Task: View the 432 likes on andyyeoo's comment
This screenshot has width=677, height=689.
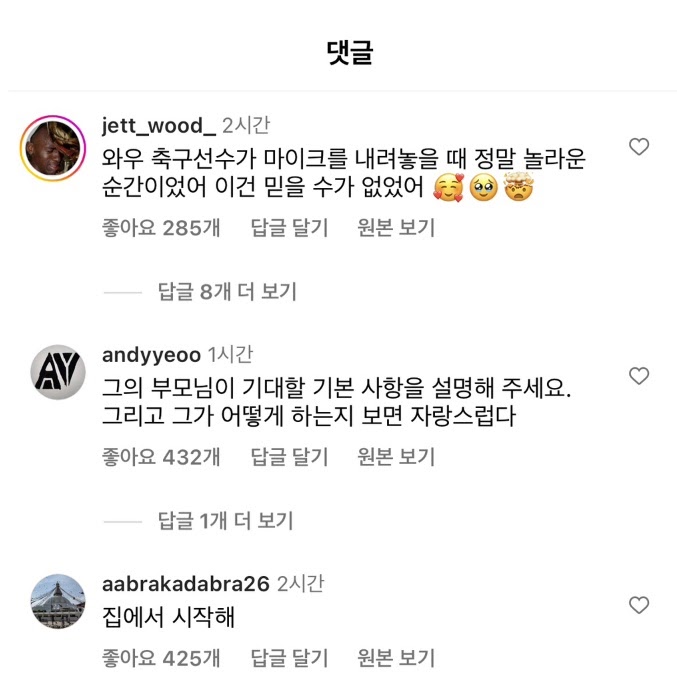Action: (x=162, y=457)
